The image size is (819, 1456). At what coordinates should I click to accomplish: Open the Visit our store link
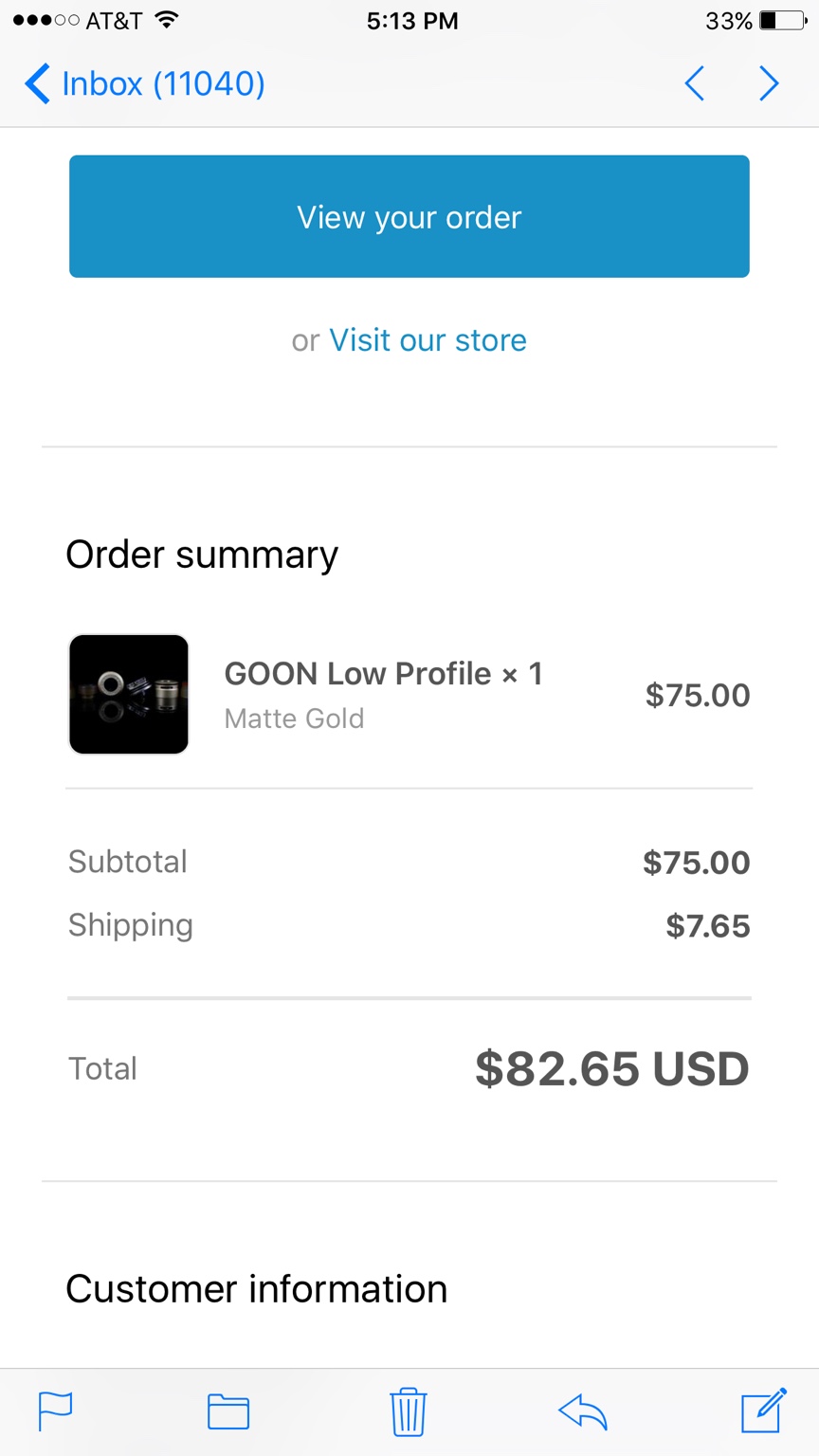428,340
